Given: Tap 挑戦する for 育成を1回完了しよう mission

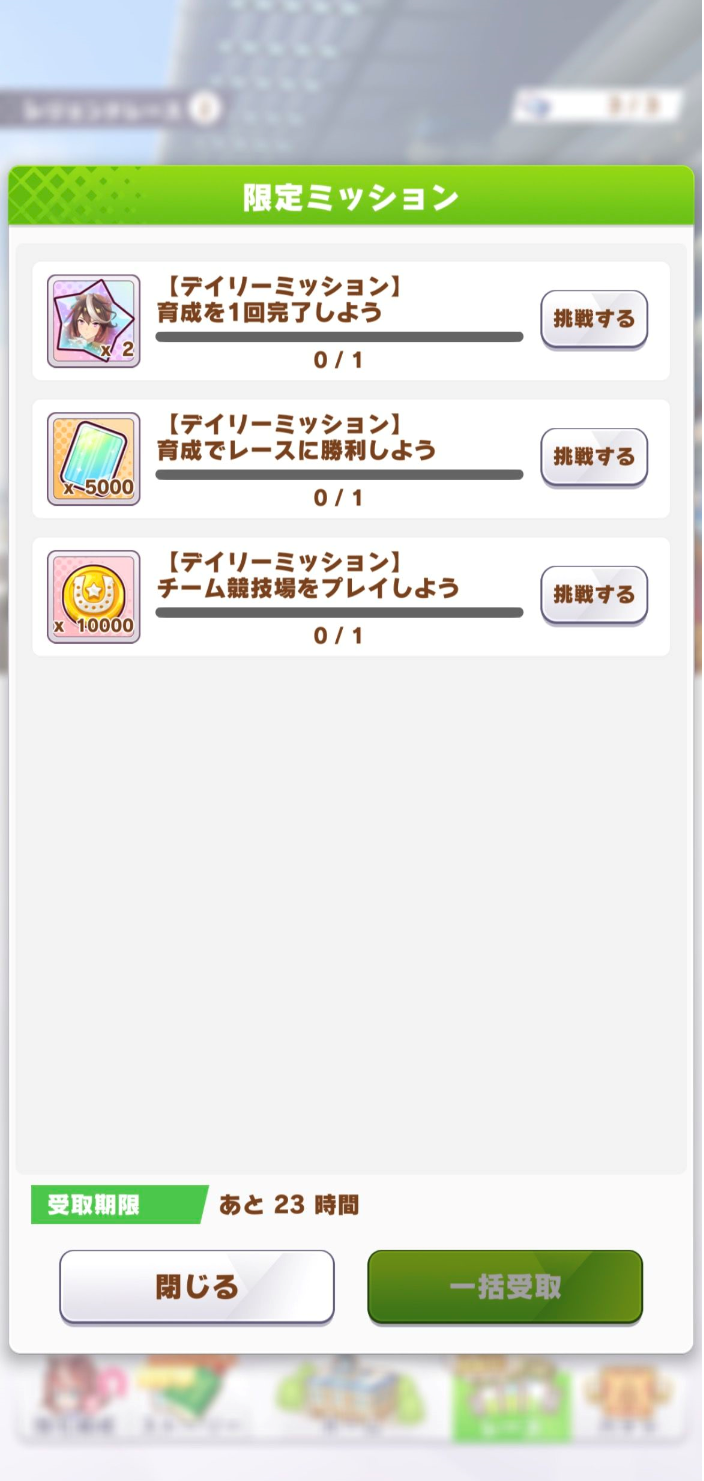Looking at the screenshot, I should click(x=594, y=319).
